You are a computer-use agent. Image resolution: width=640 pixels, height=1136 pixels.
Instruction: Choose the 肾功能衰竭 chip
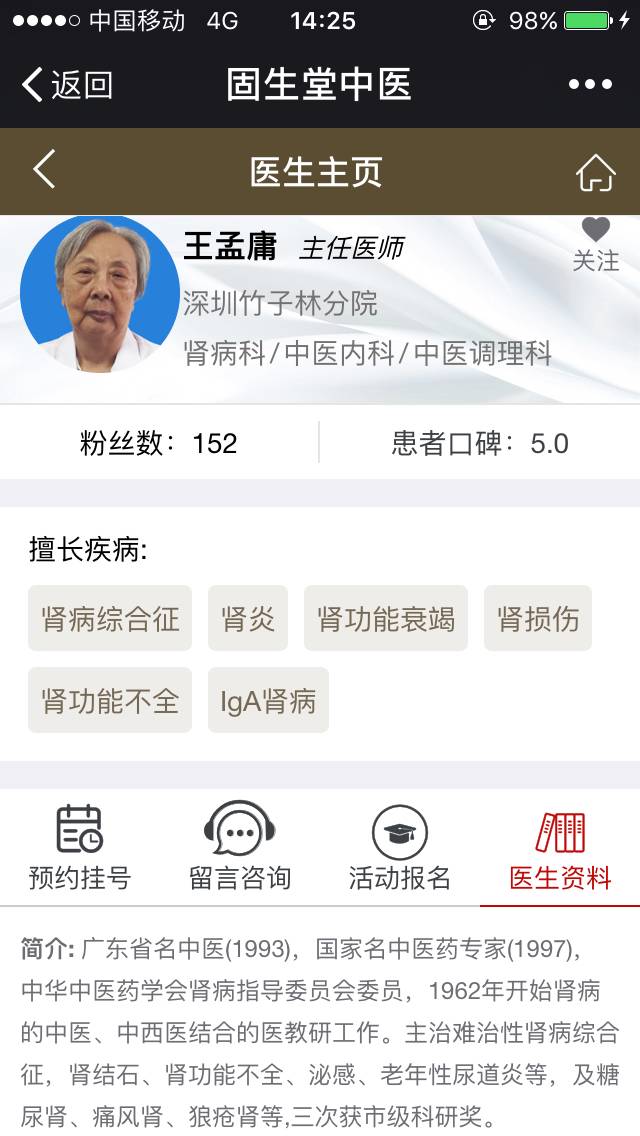click(x=386, y=618)
